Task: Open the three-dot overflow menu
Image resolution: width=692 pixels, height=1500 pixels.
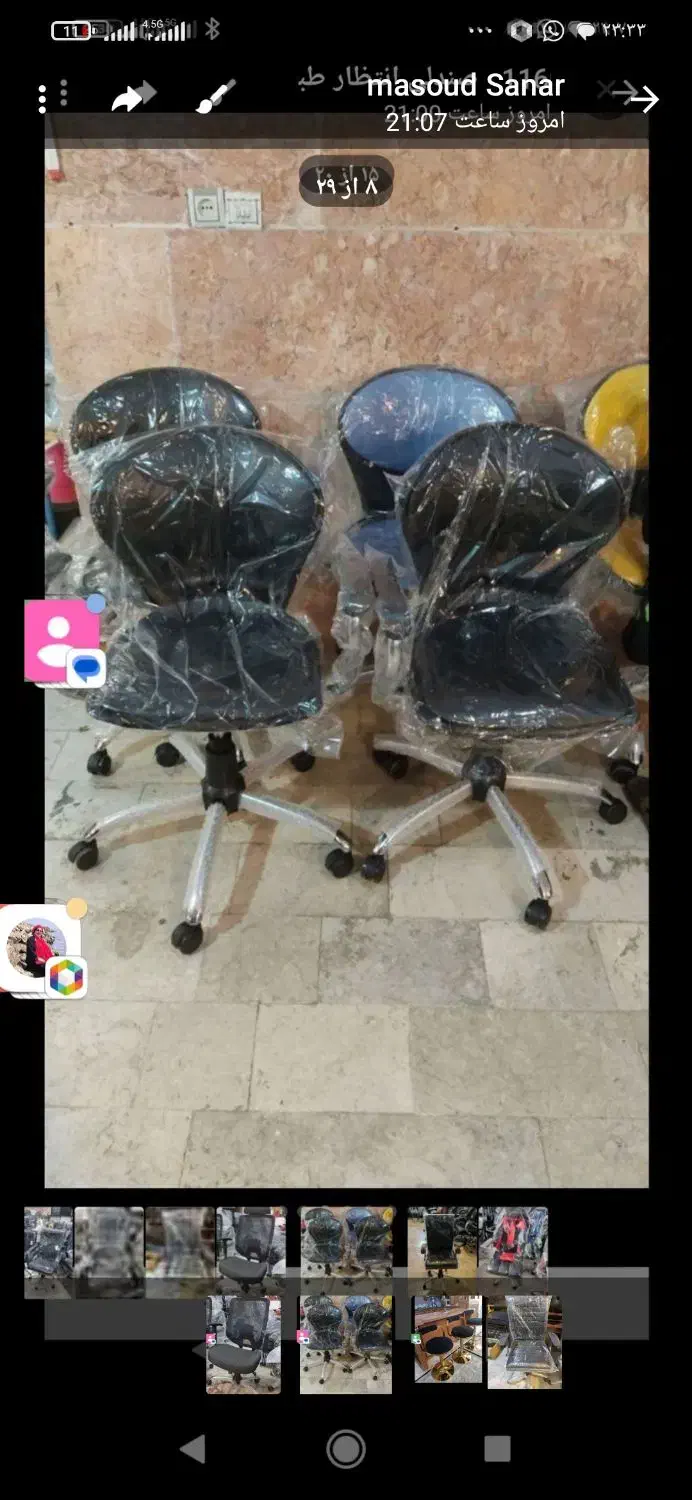Action: coord(42,98)
